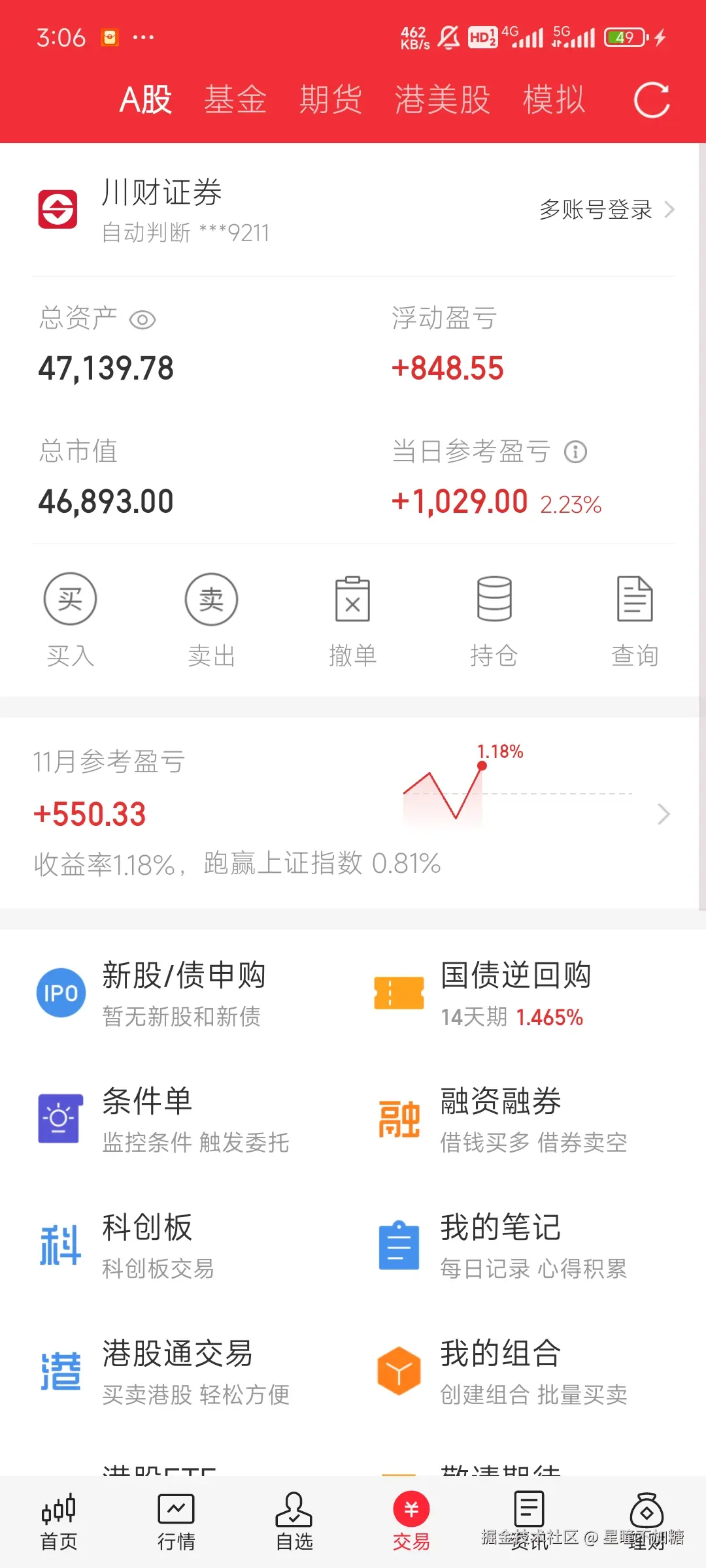
Task: Tap the 卖出 (Sell) icon
Action: (x=211, y=617)
